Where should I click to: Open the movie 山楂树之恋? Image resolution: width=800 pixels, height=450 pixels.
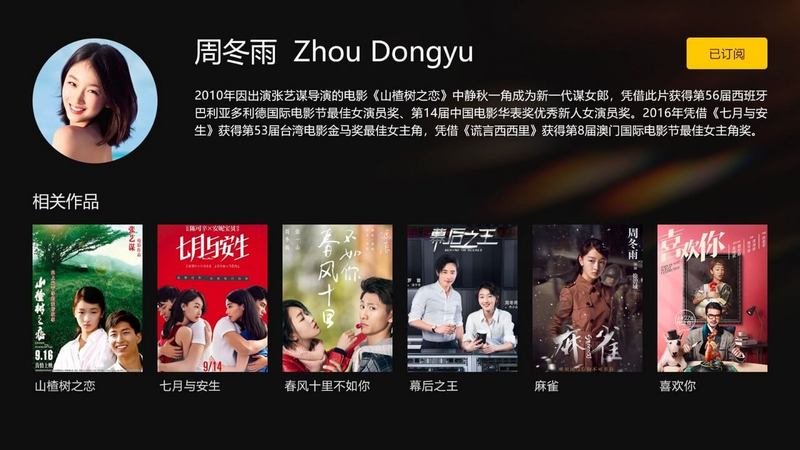coord(87,298)
